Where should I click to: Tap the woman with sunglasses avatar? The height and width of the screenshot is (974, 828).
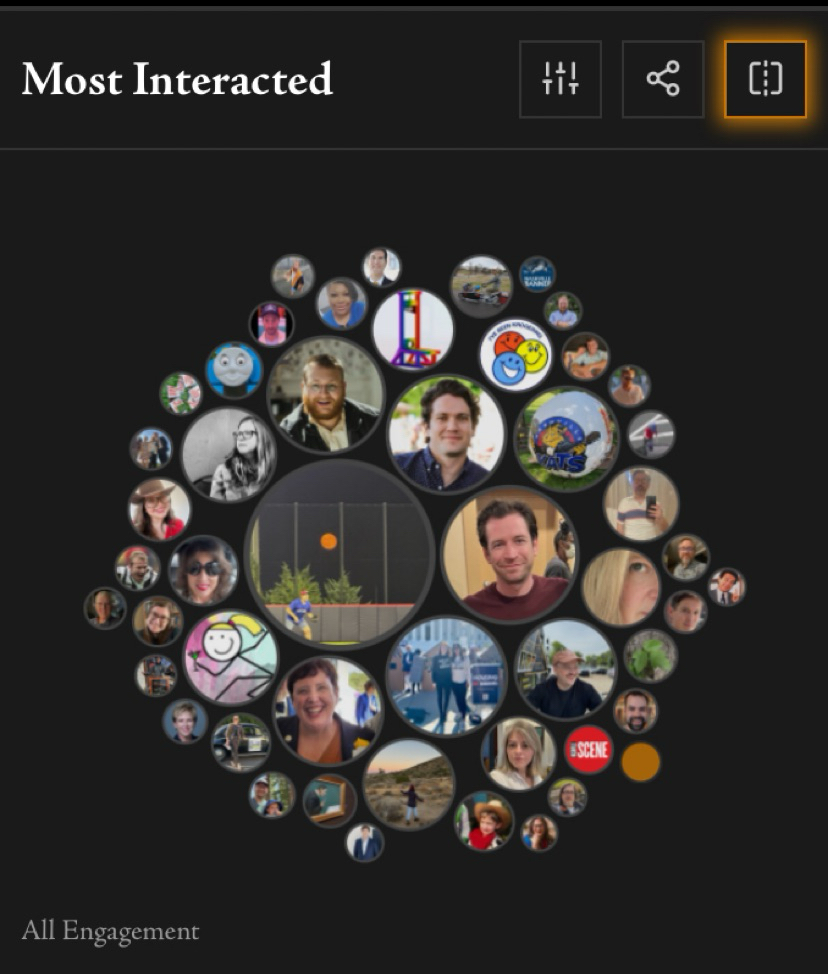[203, 571]
